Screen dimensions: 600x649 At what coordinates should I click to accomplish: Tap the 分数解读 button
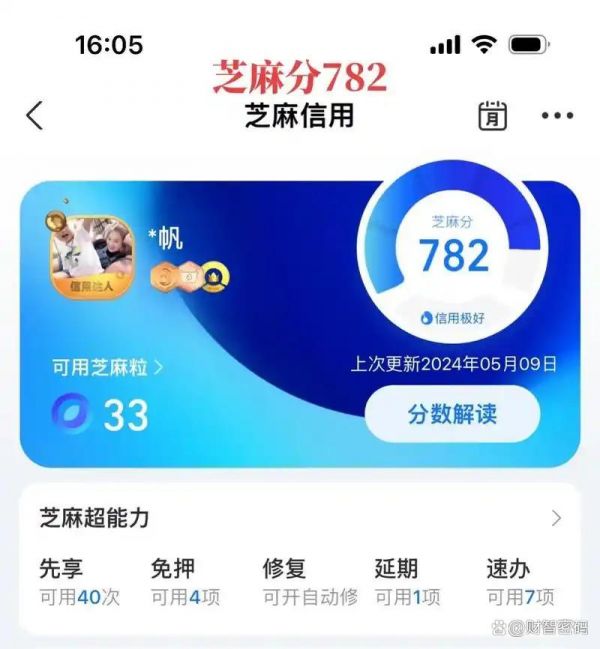click(452, 414)
